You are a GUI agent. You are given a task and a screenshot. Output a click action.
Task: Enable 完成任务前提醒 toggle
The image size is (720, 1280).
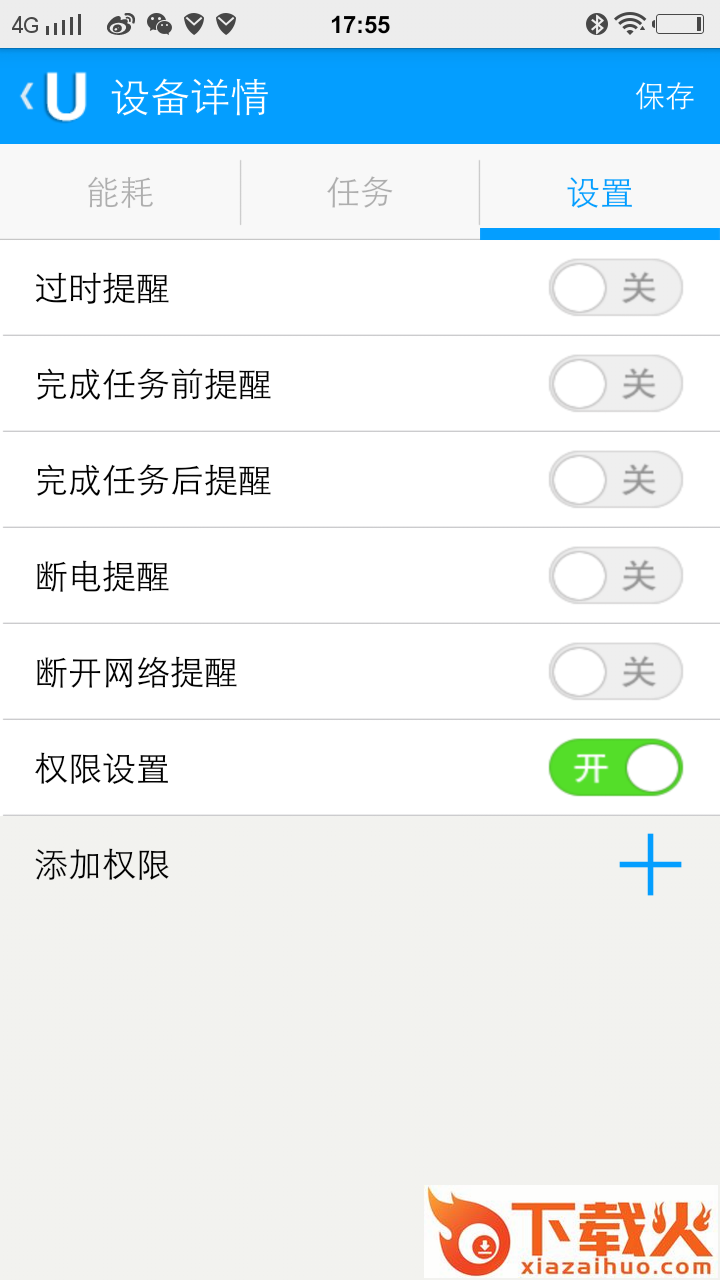615,384
